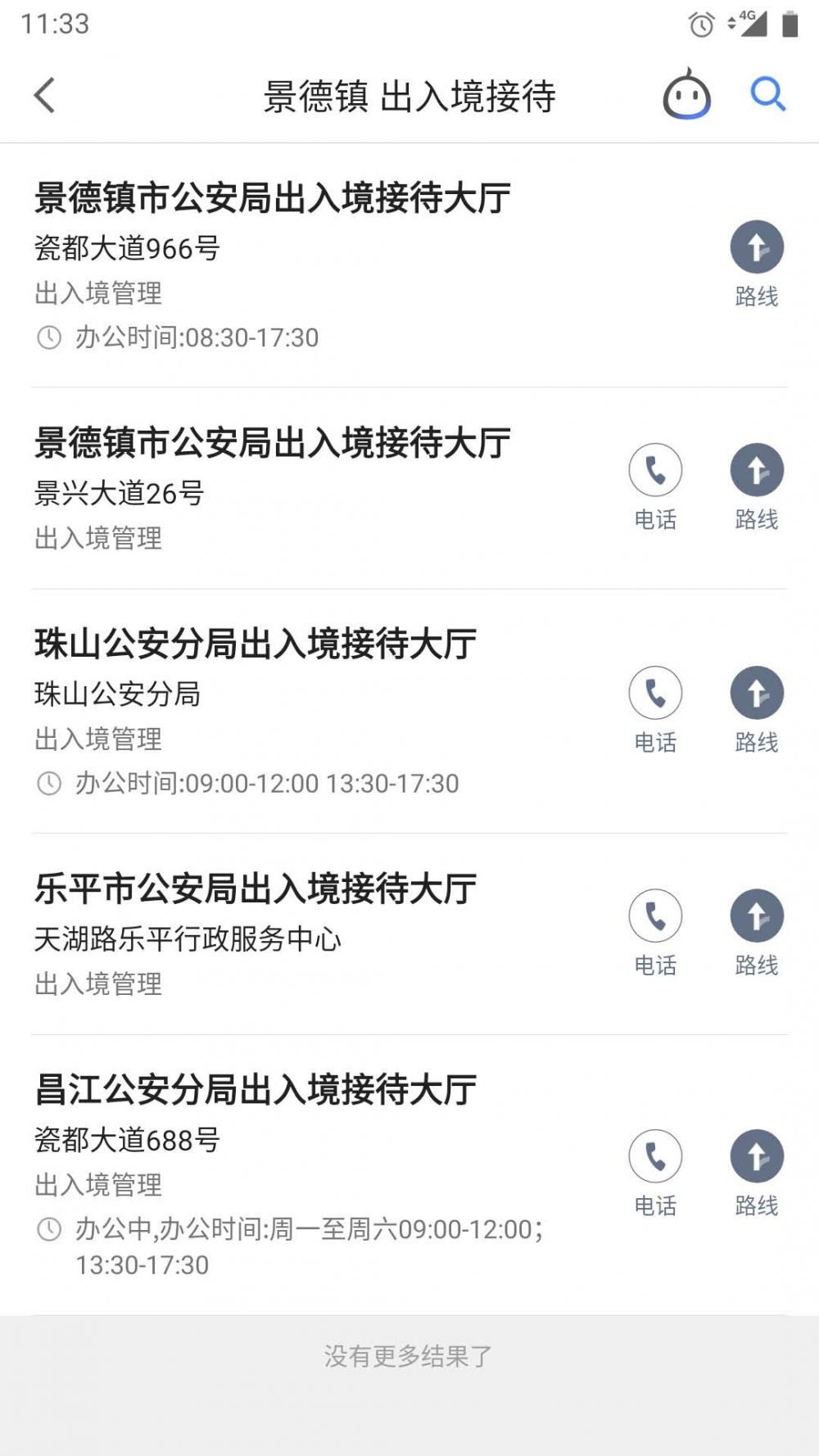Call 景德镇市公安局出入境接待大厅 at 景兴大道26号
The height and width of the screenshot is (1456, 819).
click(x=655, y=471)
